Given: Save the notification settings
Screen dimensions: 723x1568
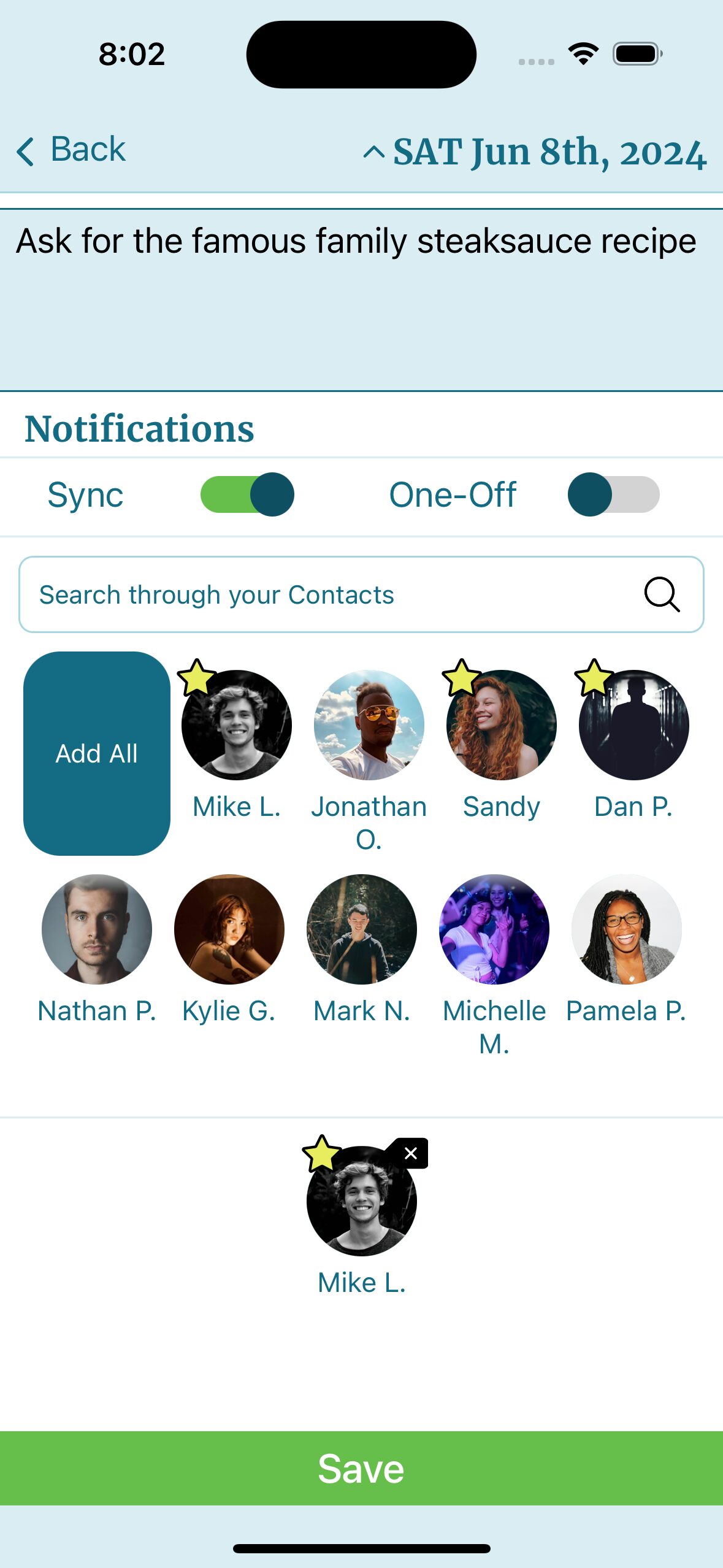Looking at the screenshot, I should [x=361, y=1468].
